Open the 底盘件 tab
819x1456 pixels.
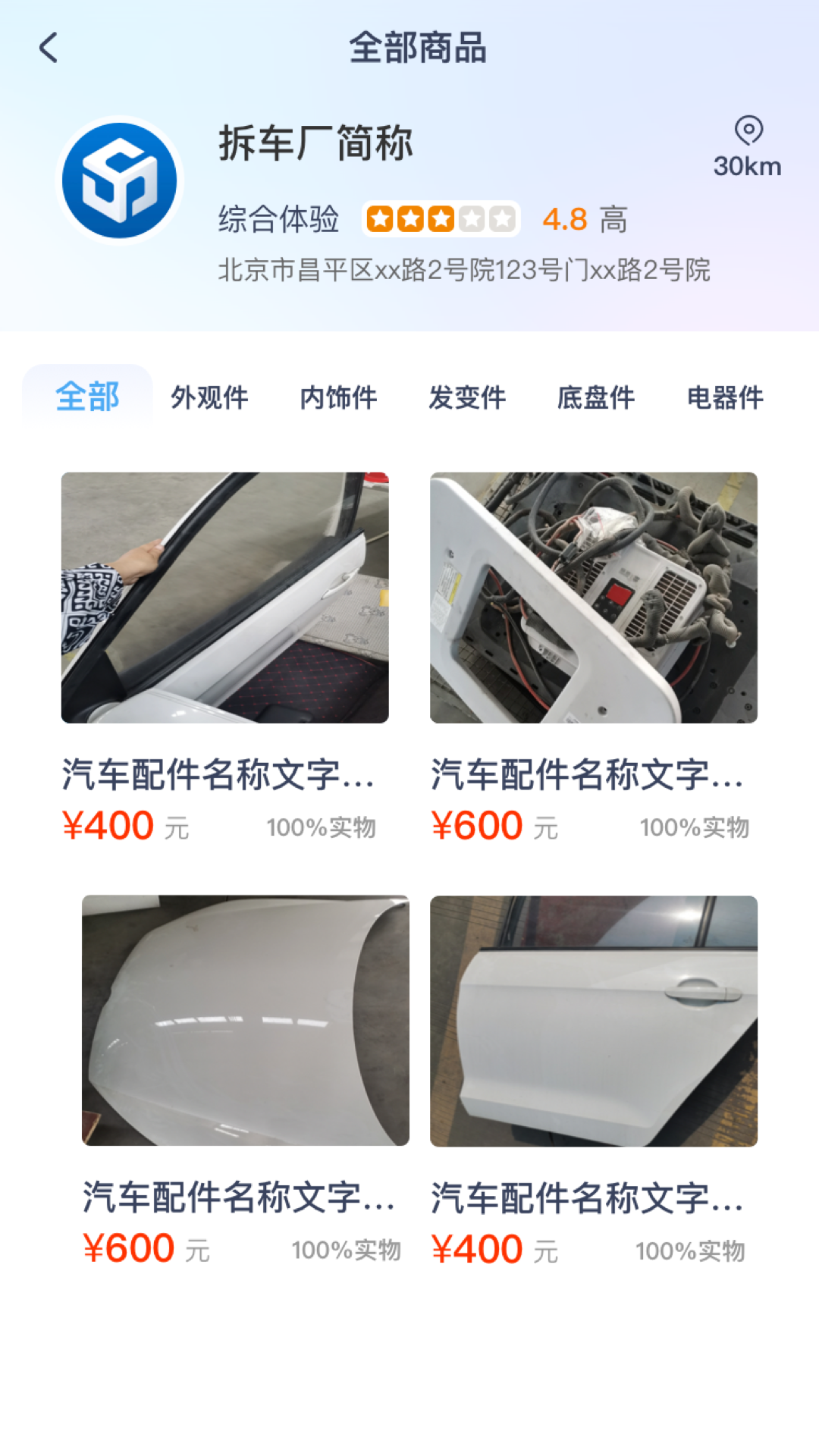tap(595, 397)
